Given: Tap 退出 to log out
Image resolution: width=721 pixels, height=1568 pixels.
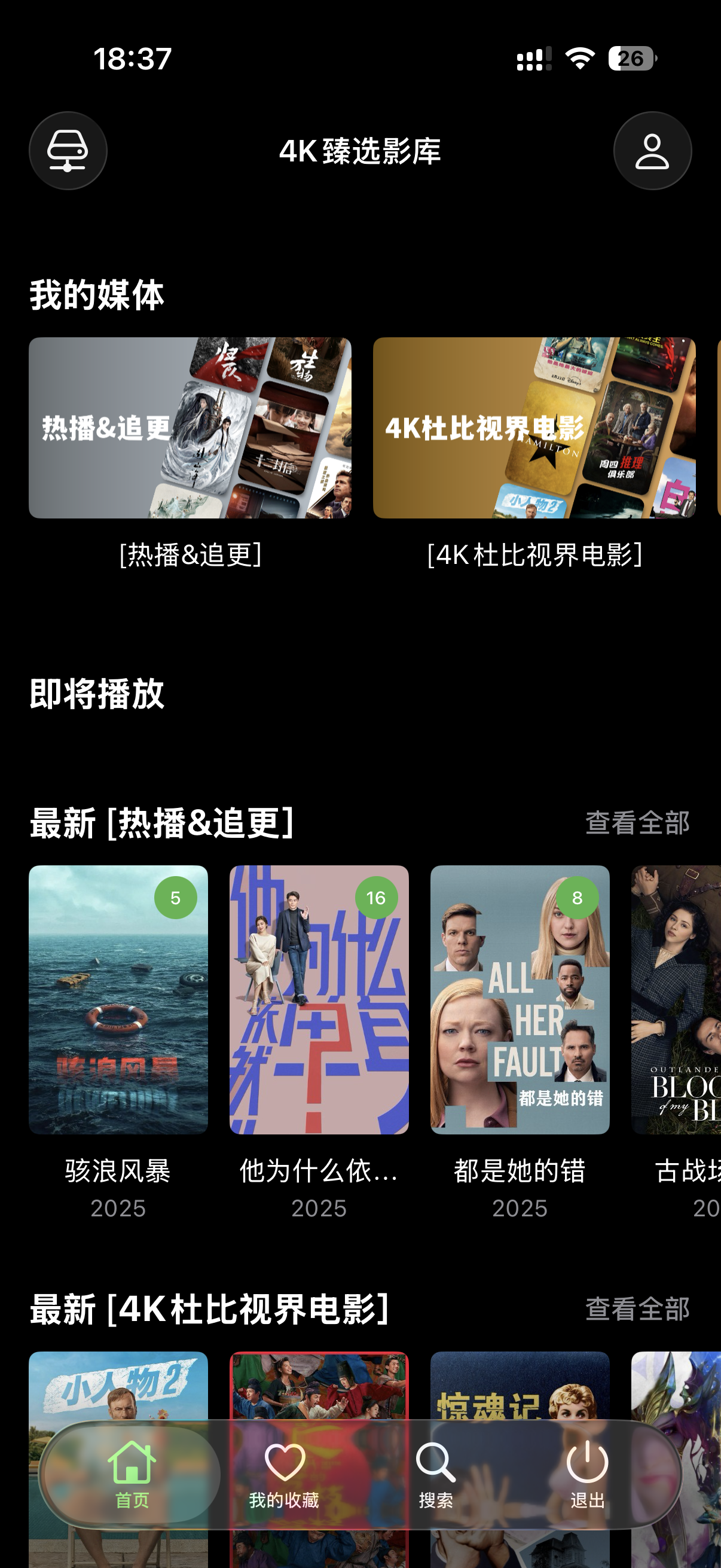Looking at the screenshot, I should point(587,1474).
